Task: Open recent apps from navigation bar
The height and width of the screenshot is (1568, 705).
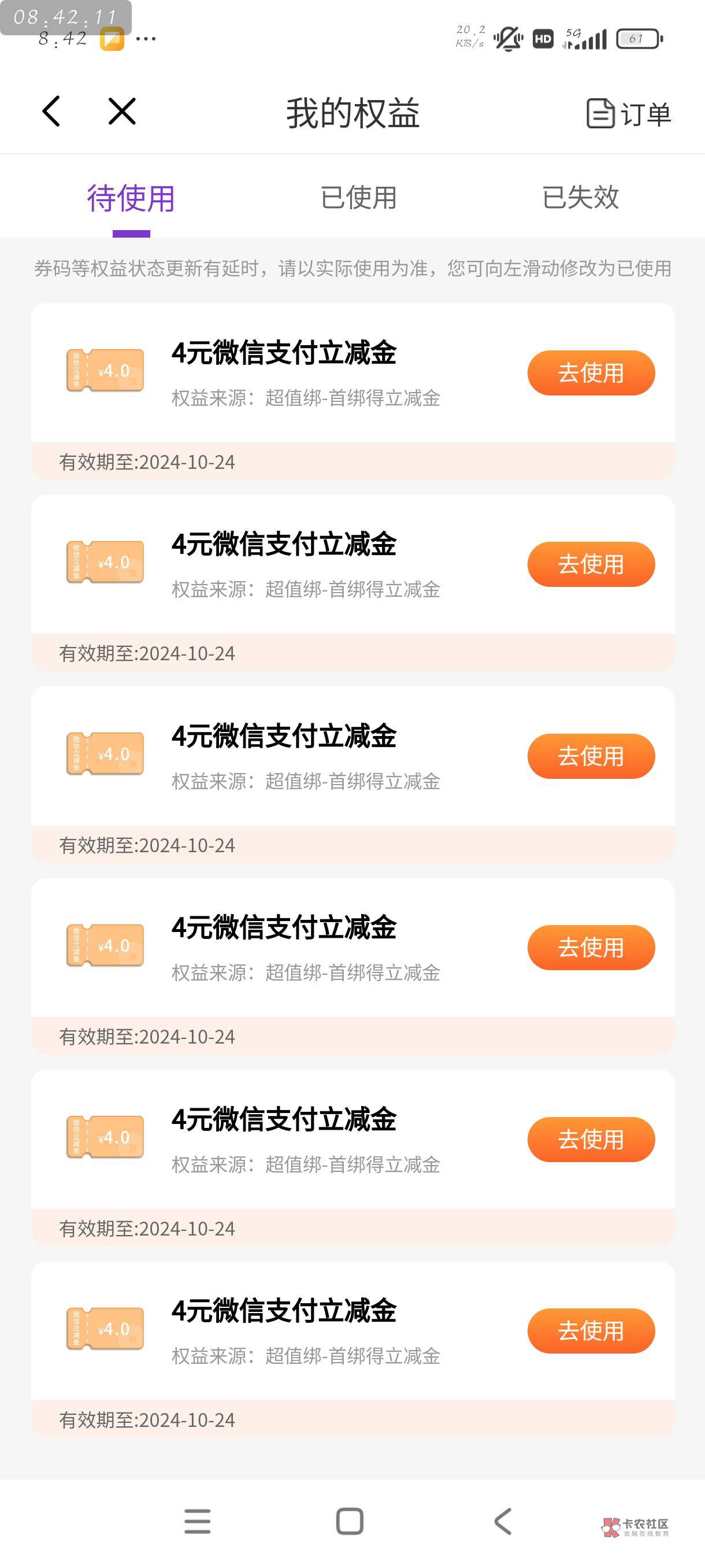Action: [197, 1521]
